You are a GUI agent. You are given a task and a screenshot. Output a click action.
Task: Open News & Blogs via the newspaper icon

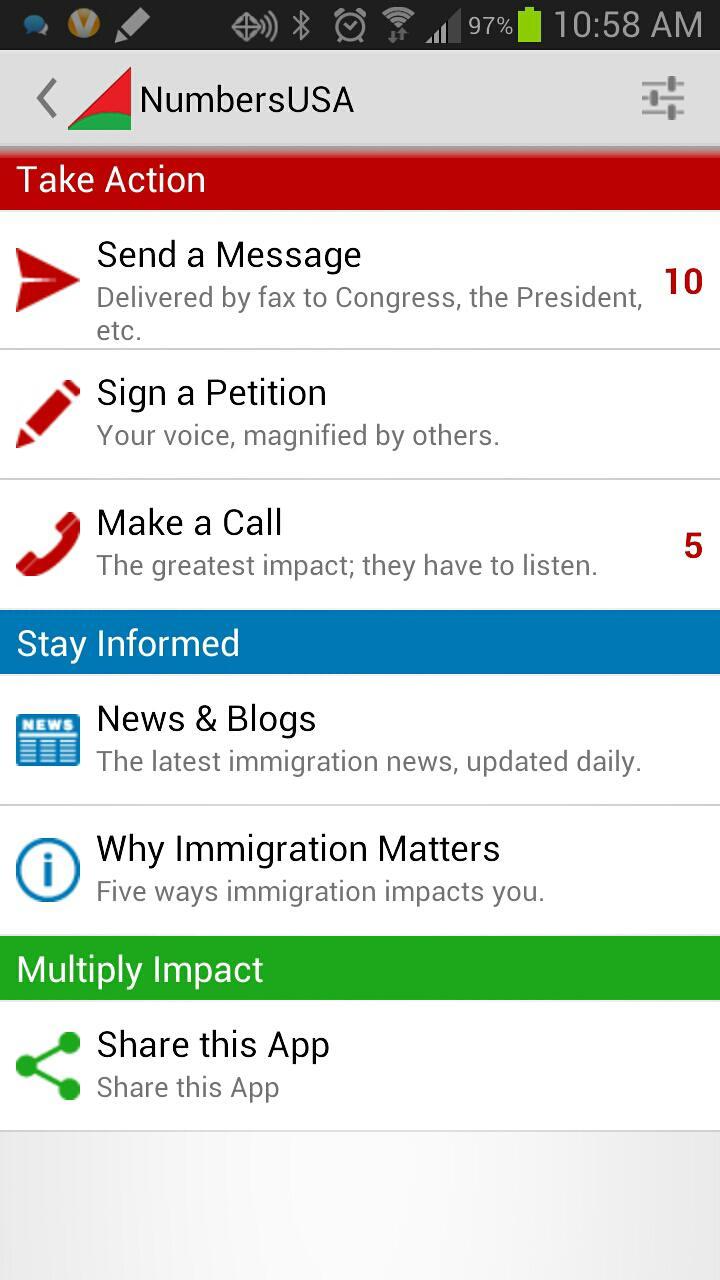tap(46, 738)
